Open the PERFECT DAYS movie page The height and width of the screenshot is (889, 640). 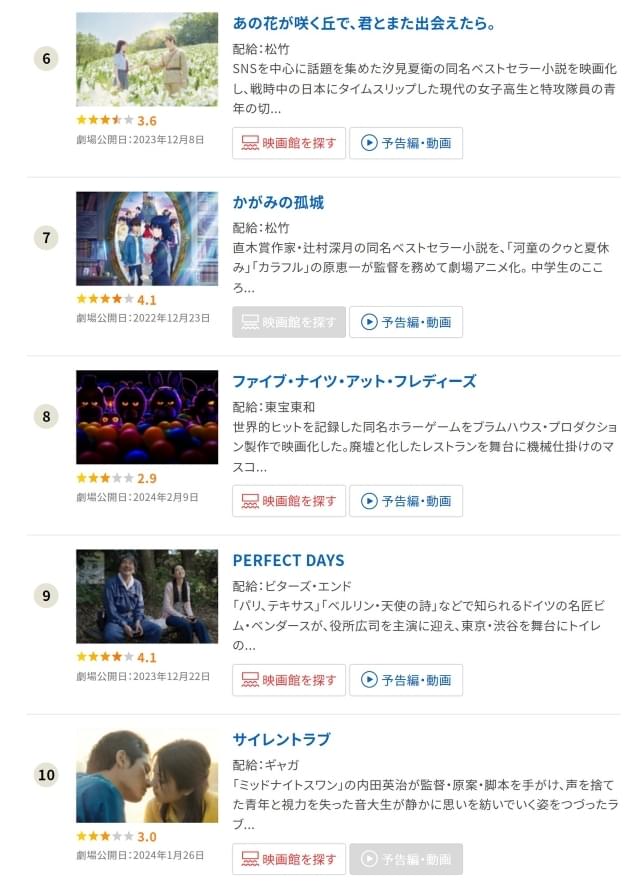coord(288,560)
